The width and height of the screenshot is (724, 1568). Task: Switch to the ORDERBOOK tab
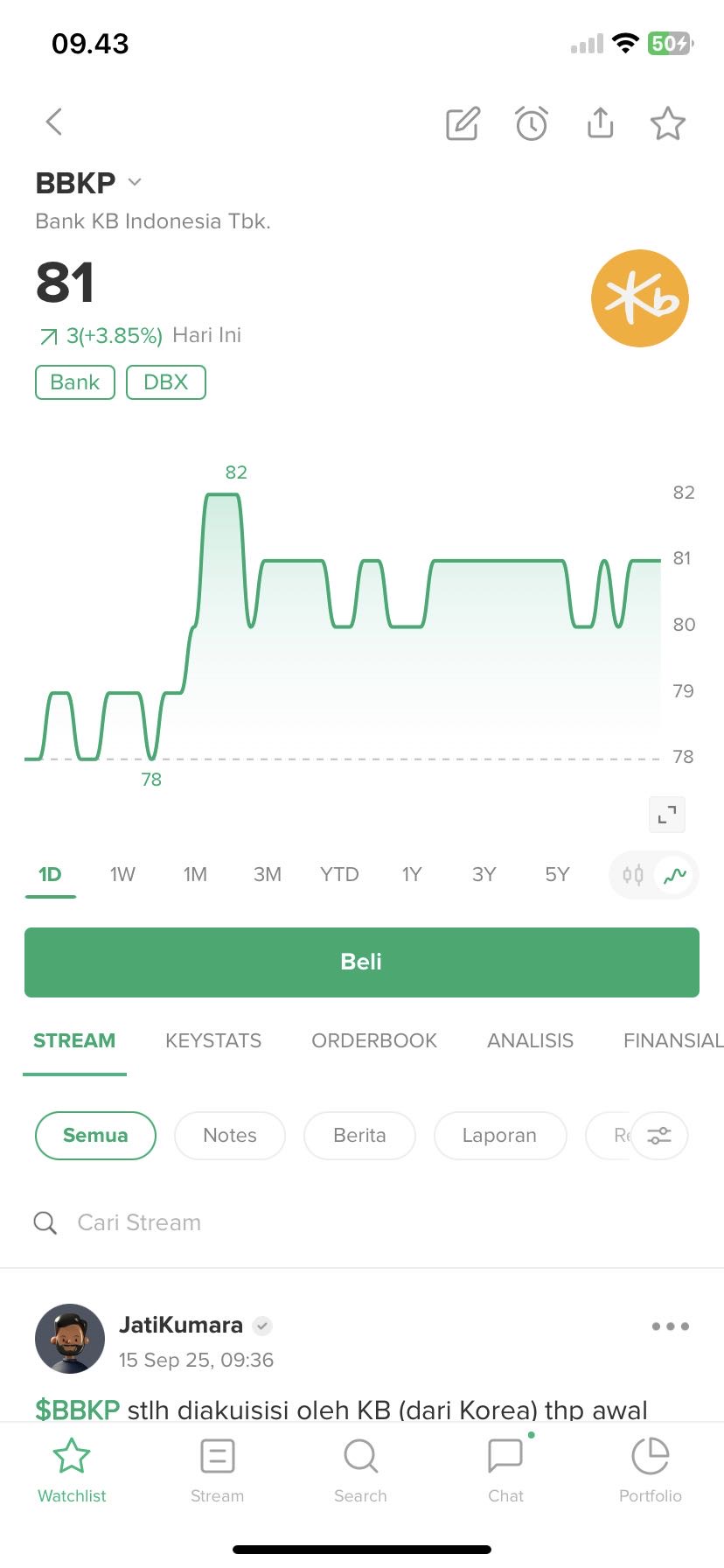[x=374, y=1040]
